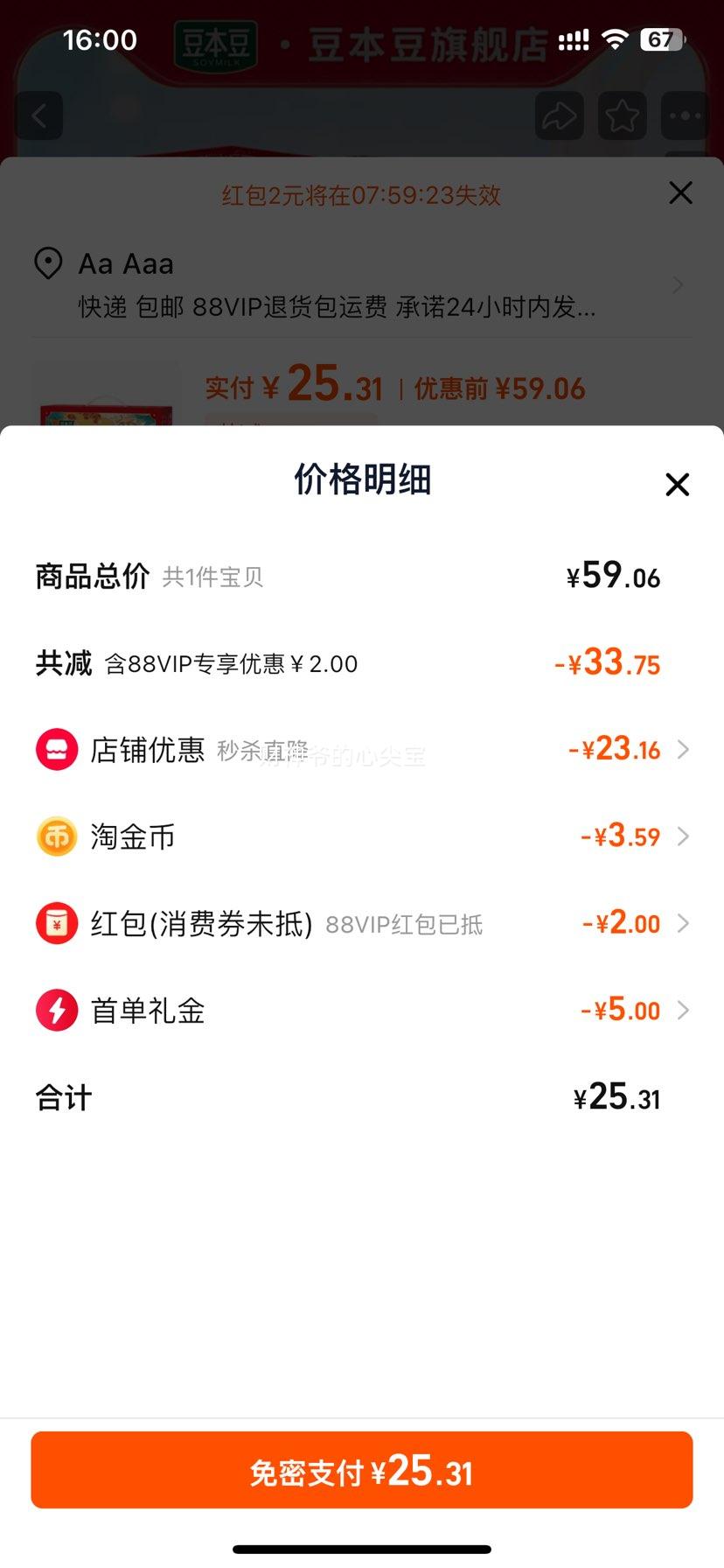The image size is (724, 1568).
Task: Expand the 淘金币 deduction row
Action: pyautogui.click(x=362, y=836)
